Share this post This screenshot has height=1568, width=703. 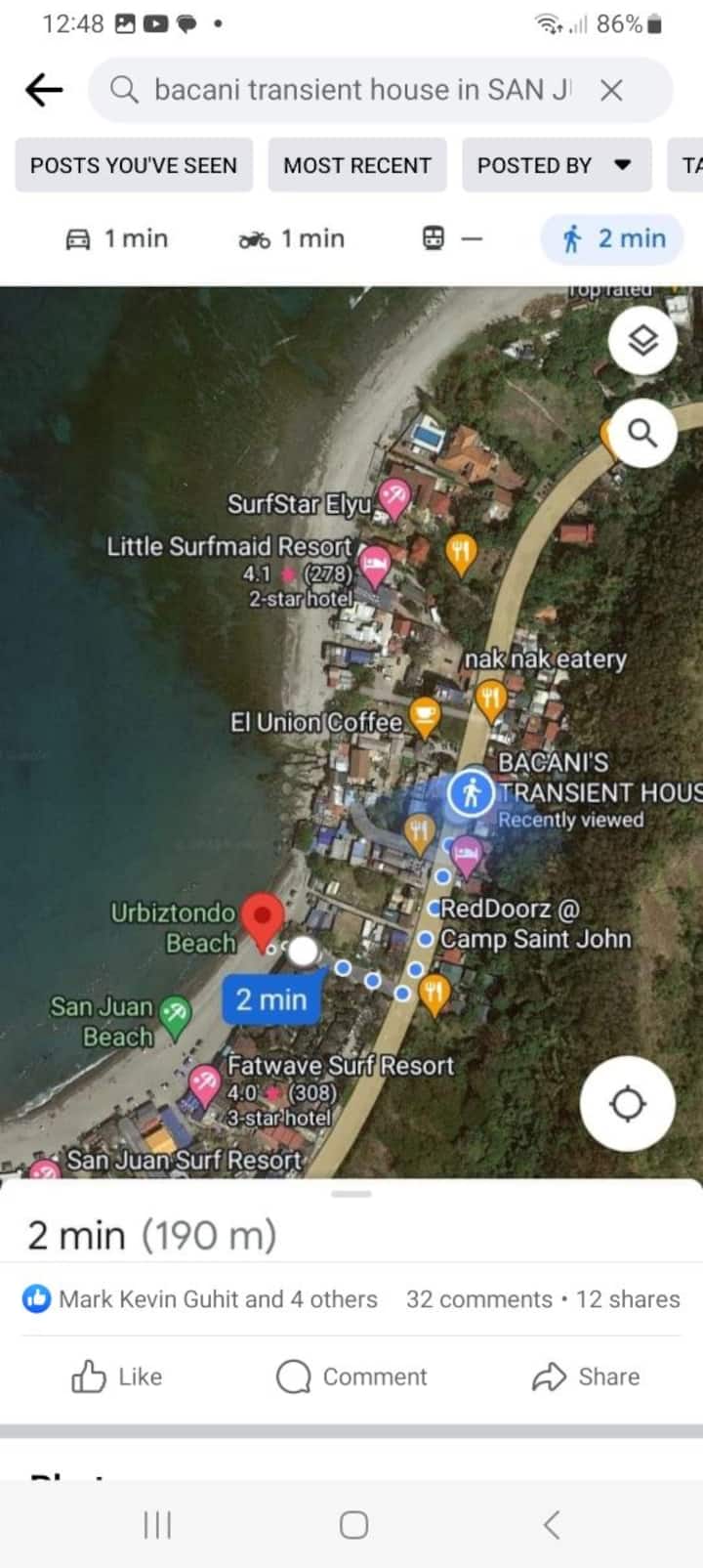[x=586, y=1377]
